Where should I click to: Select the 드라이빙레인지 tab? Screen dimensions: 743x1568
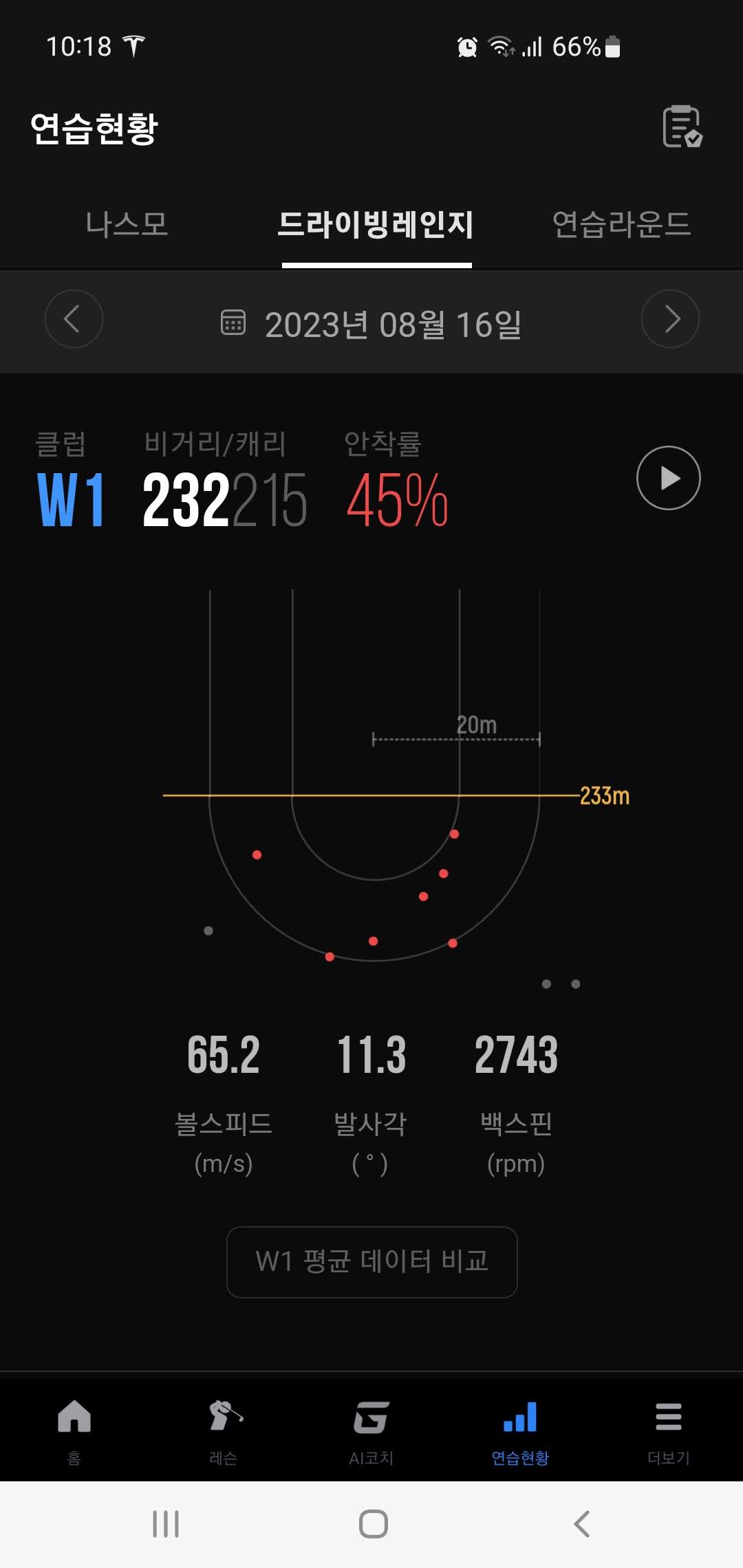(x=376, y=225)
